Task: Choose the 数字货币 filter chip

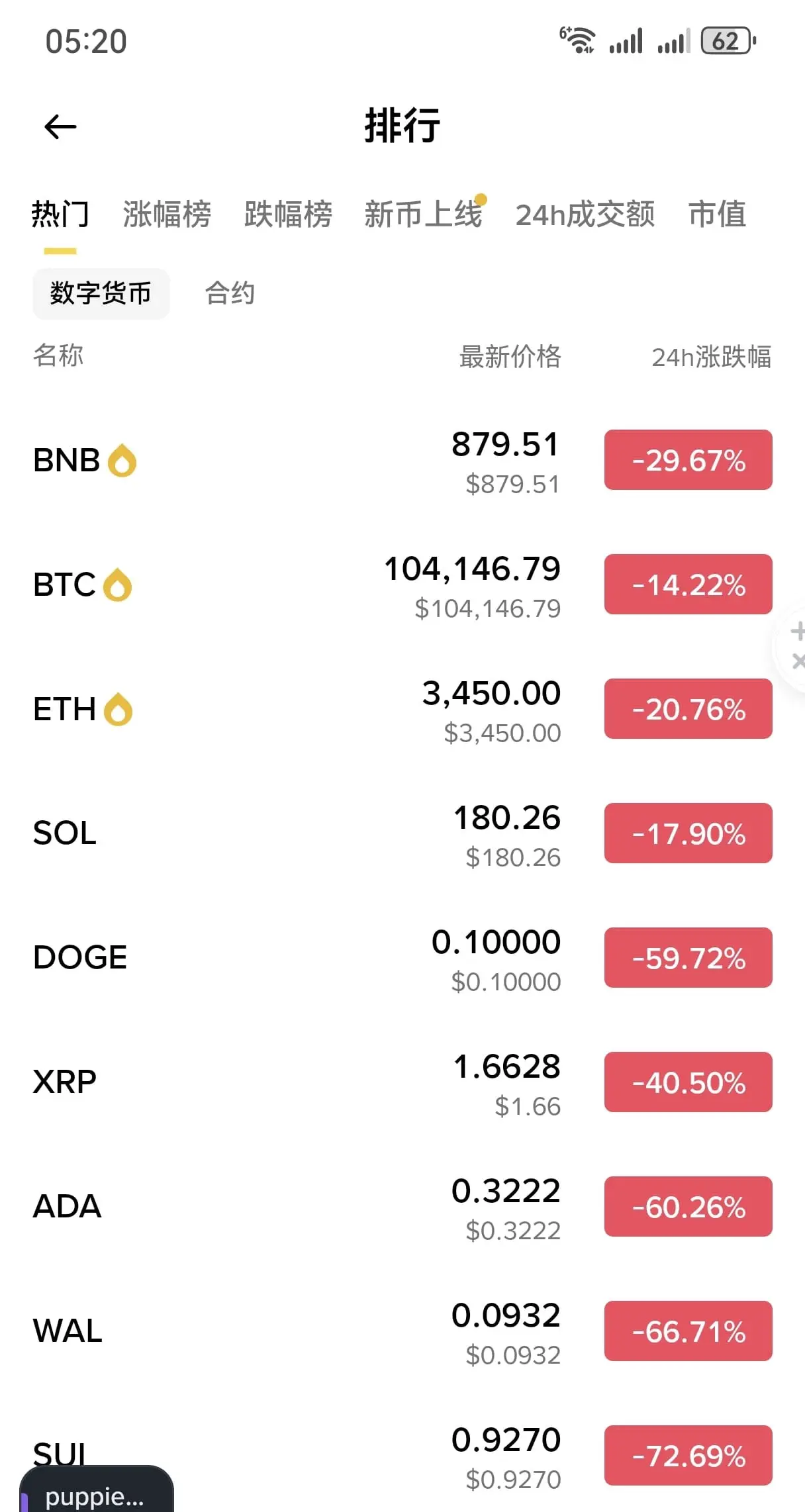Action: coord(101,293)
